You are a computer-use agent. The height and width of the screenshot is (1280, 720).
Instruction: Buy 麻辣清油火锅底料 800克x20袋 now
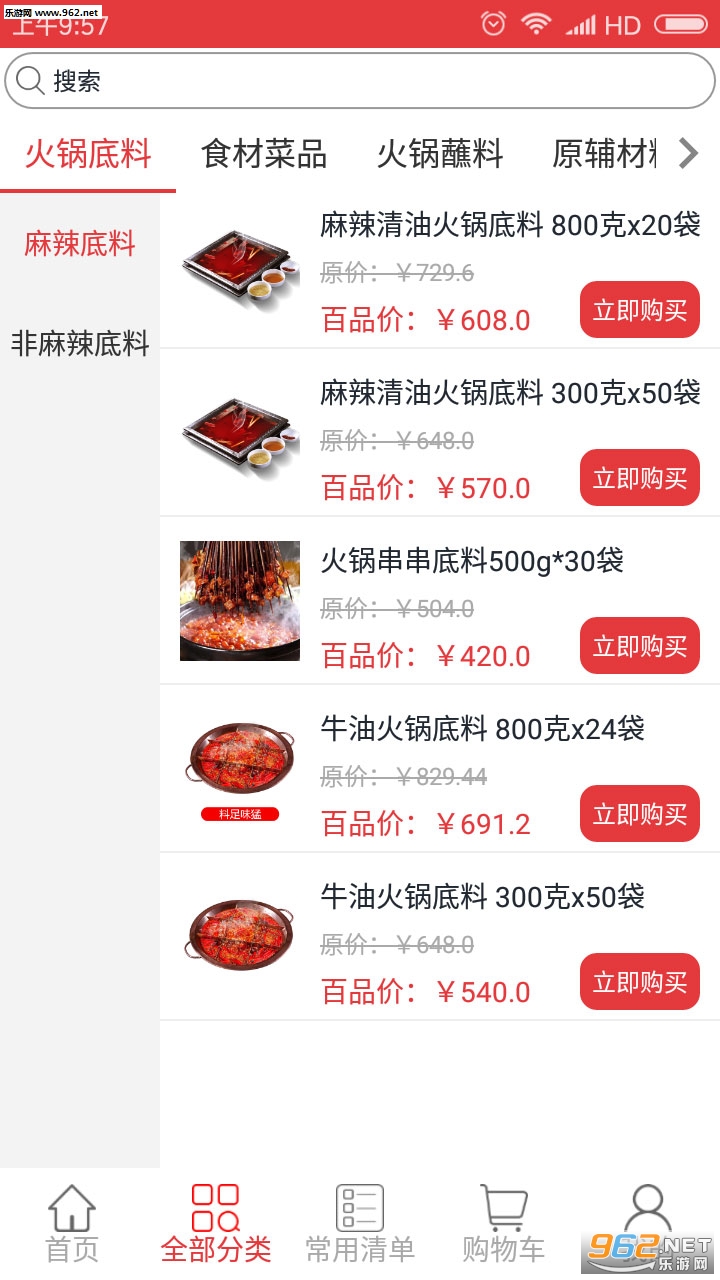[x=640, y=310]
